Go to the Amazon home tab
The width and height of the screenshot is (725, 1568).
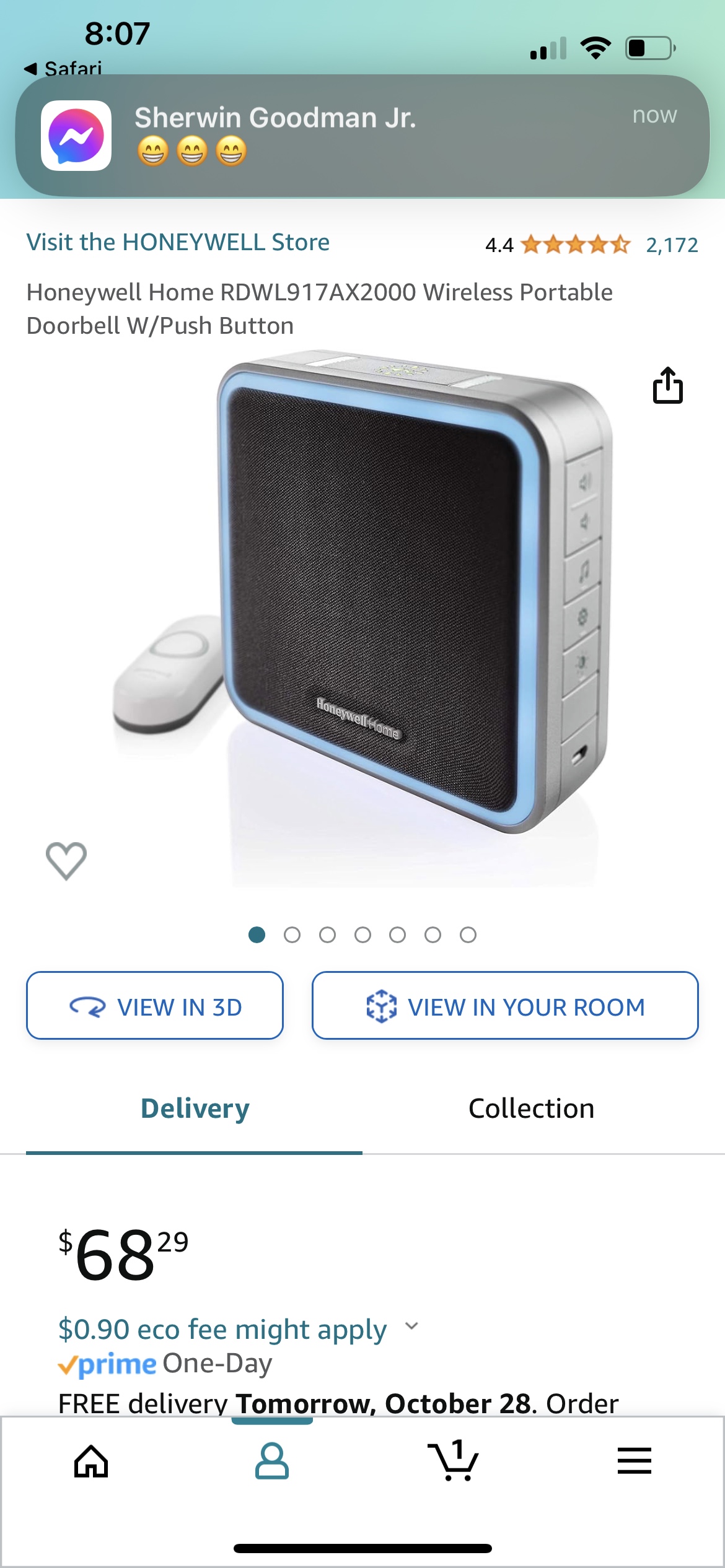pyautogui.click(x=91, y=1461)
